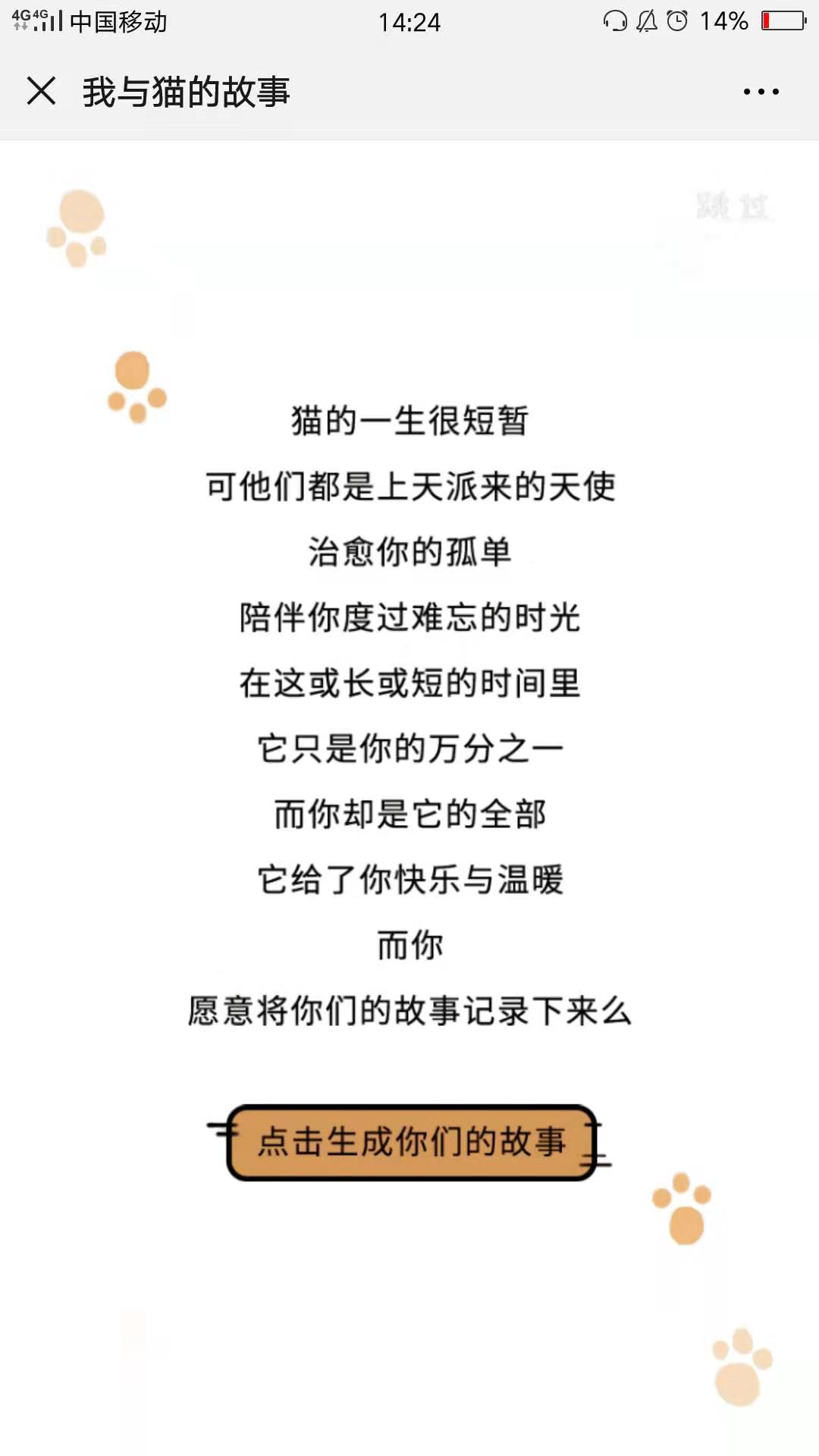
Task: Open the three-dot overflow menu
Action: point(761,92)
